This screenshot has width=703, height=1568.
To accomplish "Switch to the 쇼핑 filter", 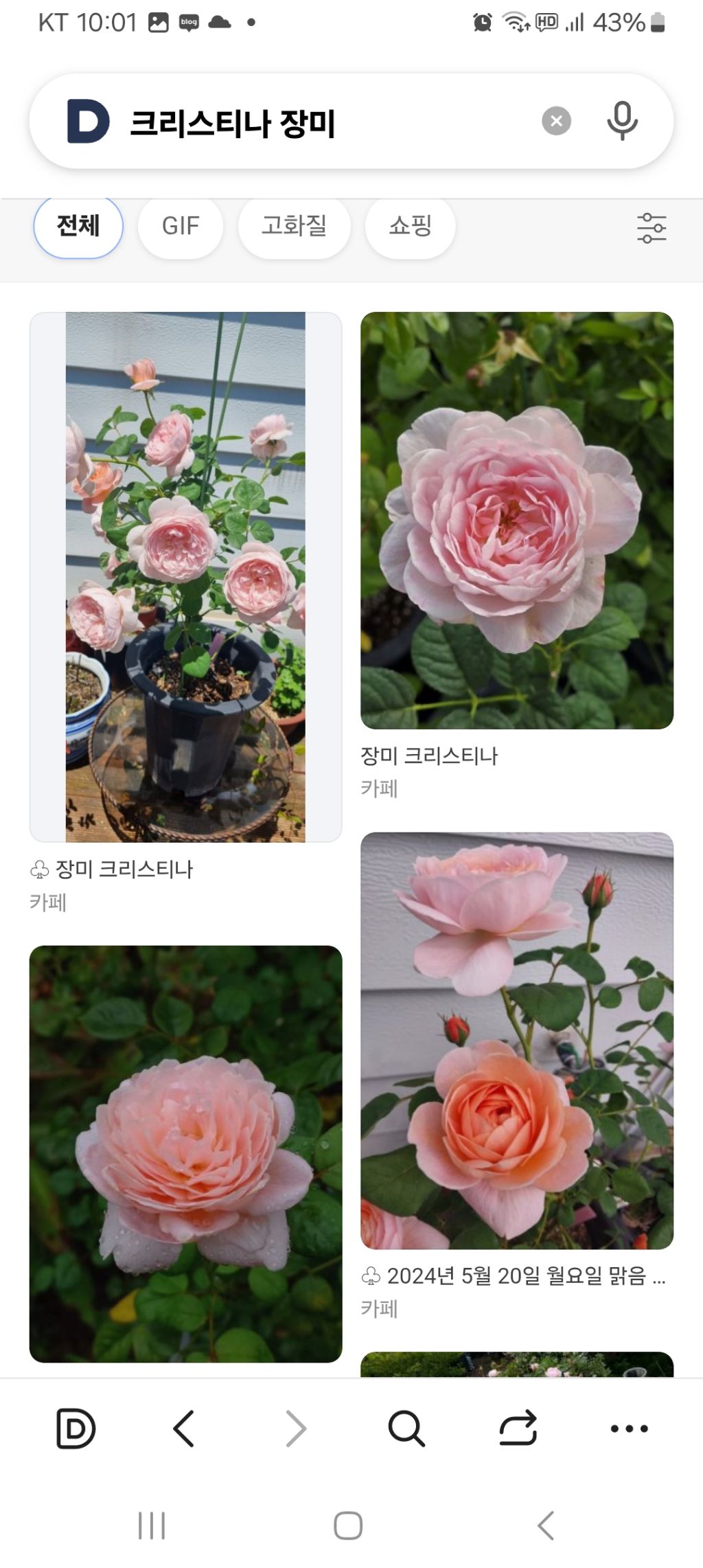I will (x=410, y=226).
